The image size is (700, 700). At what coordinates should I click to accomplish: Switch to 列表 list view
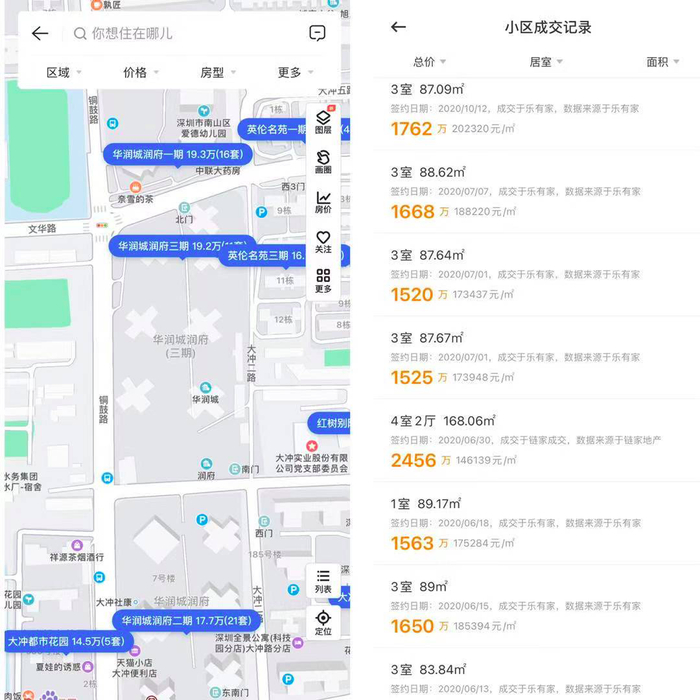pos(323,581)
